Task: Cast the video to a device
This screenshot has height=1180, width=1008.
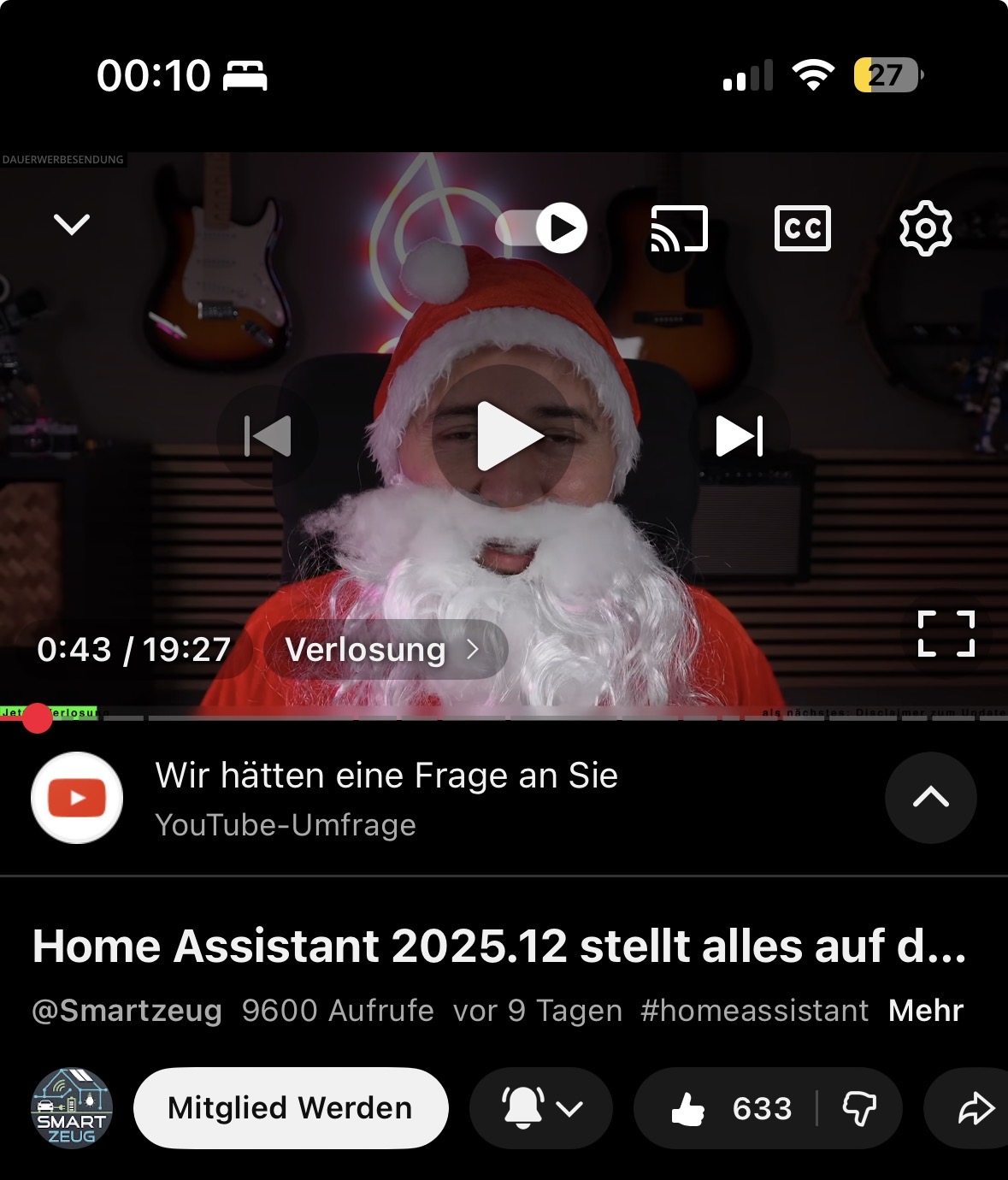Action: (680, 228)
